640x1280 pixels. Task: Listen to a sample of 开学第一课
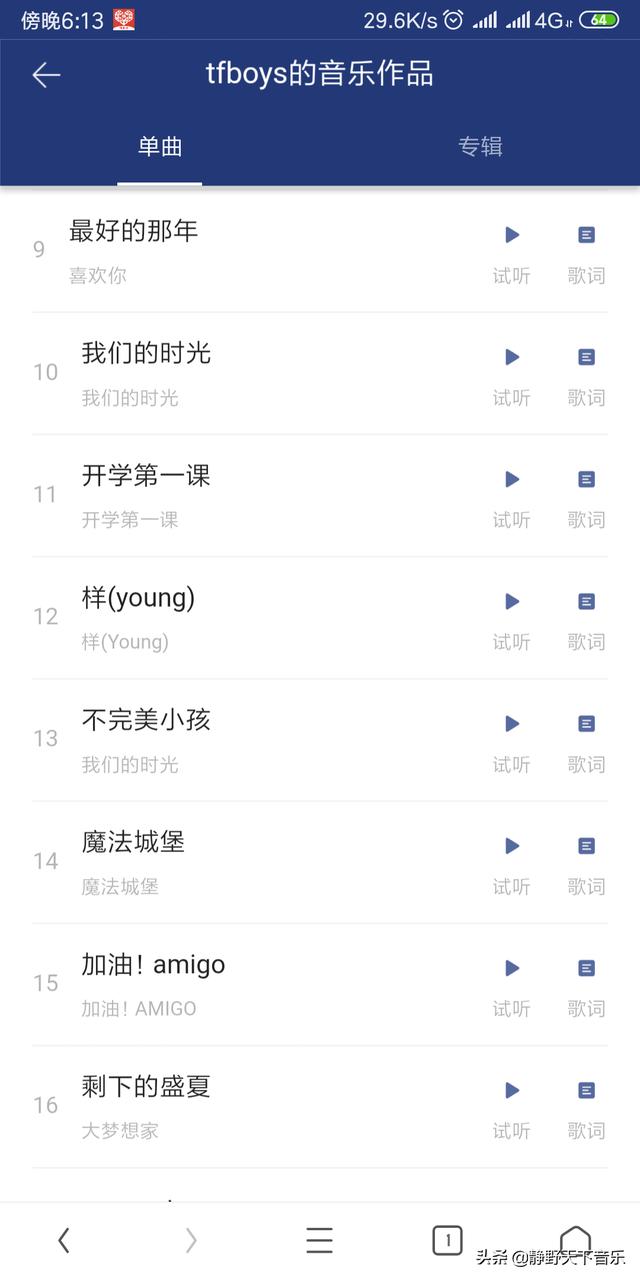click(x=511, y=492)
